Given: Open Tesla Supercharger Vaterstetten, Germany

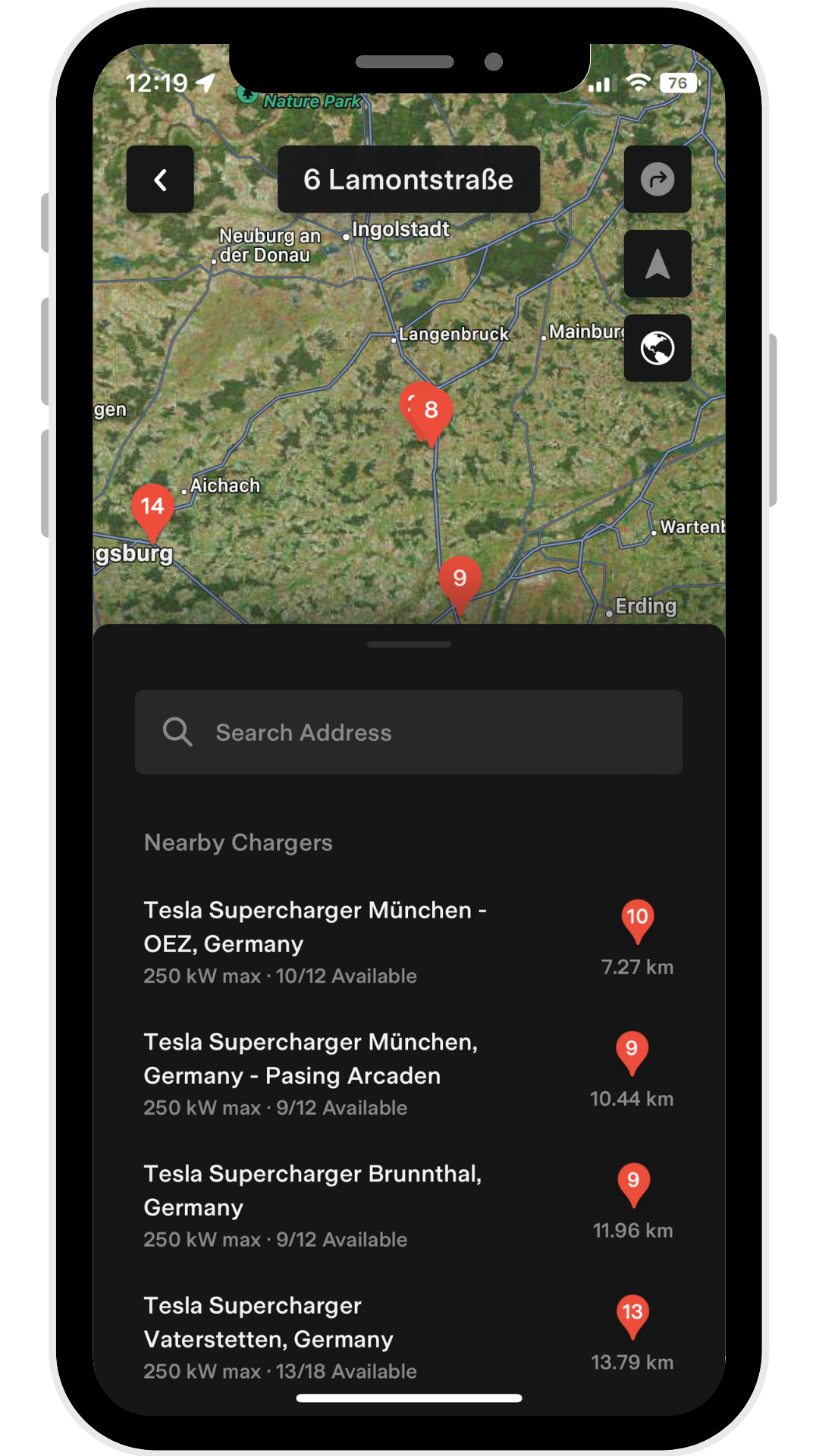Looking at the screenshot, I should coord(409,1338).
